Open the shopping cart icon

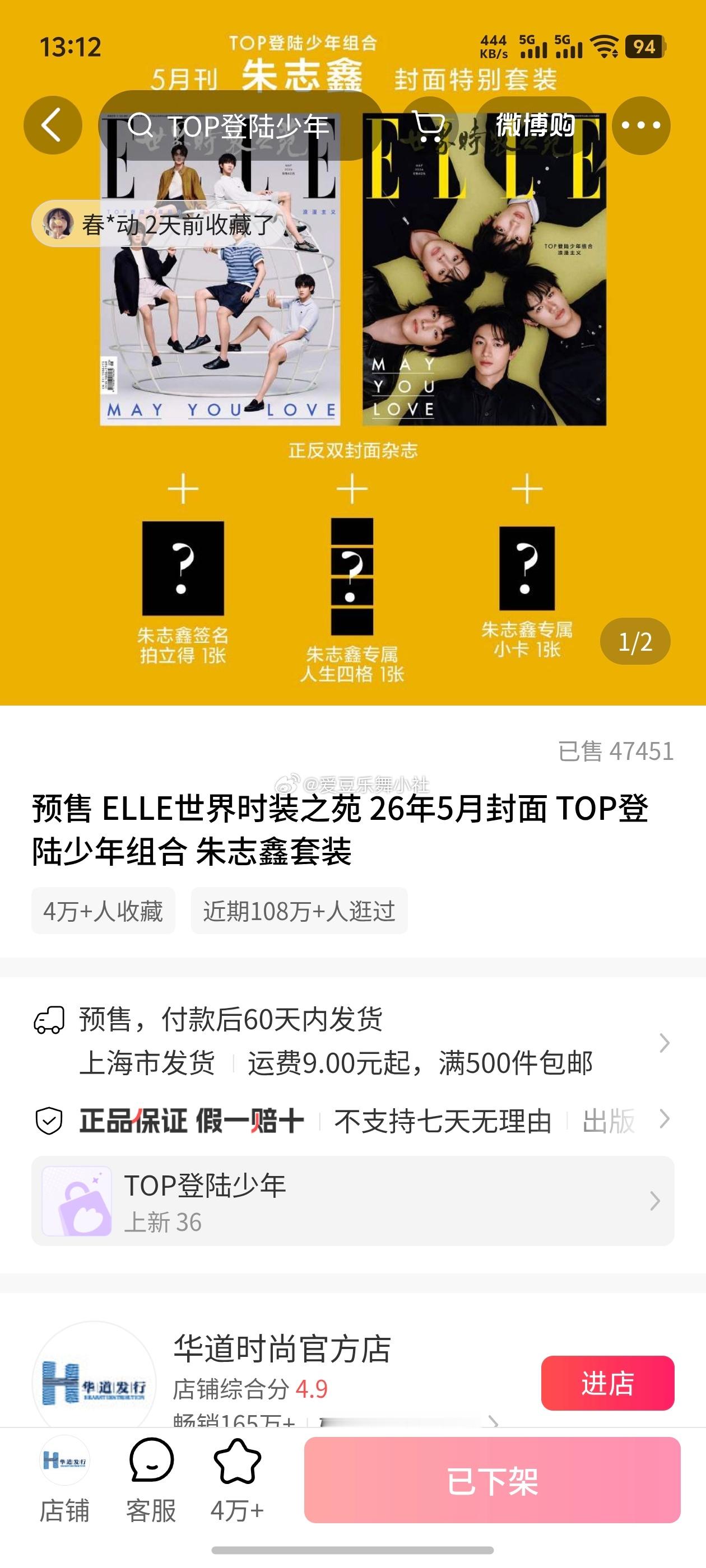pos(429,125)
